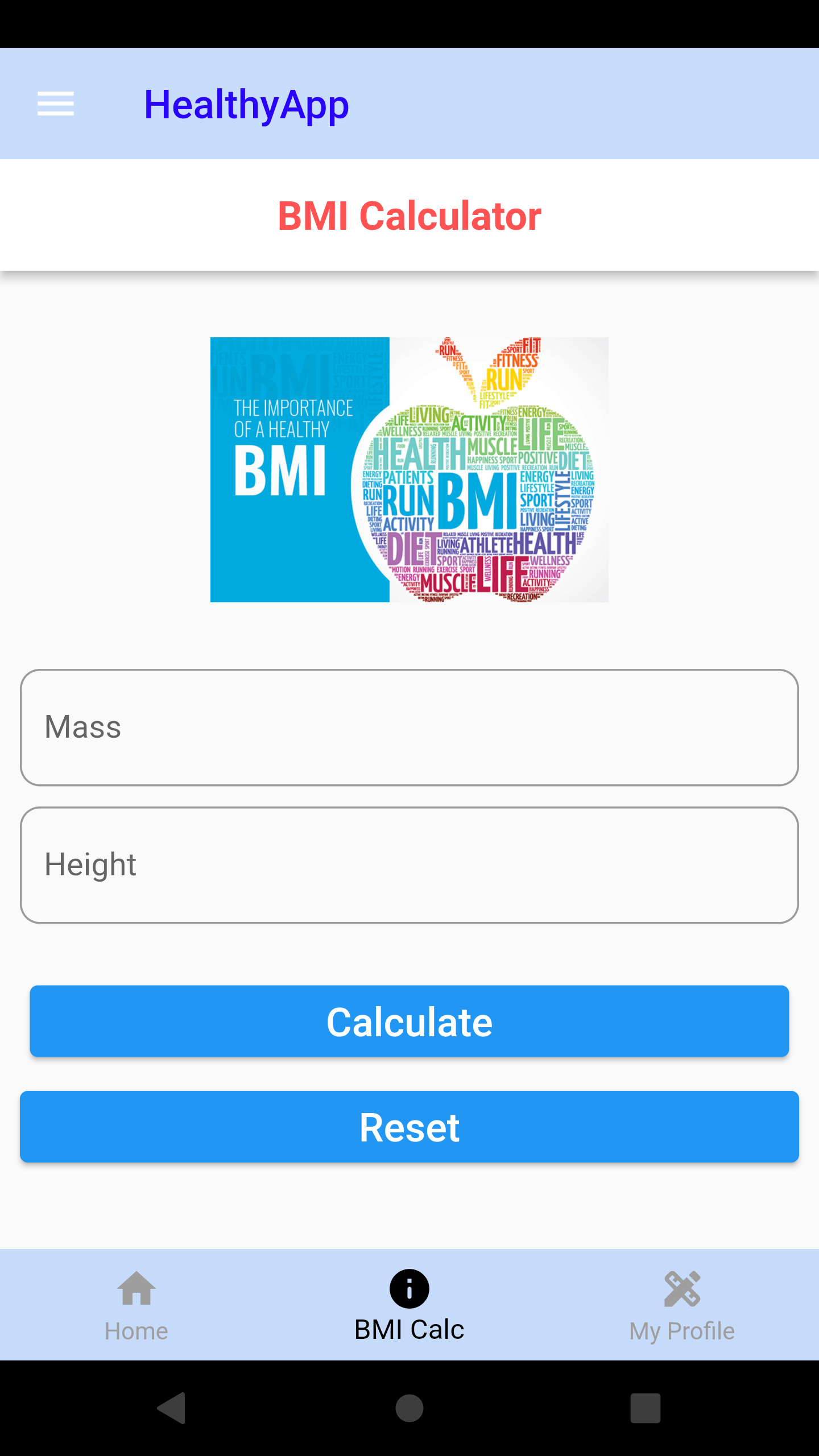The image size is (819, 1456).
Task: Switch to the Home tab
Action: pos(136,1305)
